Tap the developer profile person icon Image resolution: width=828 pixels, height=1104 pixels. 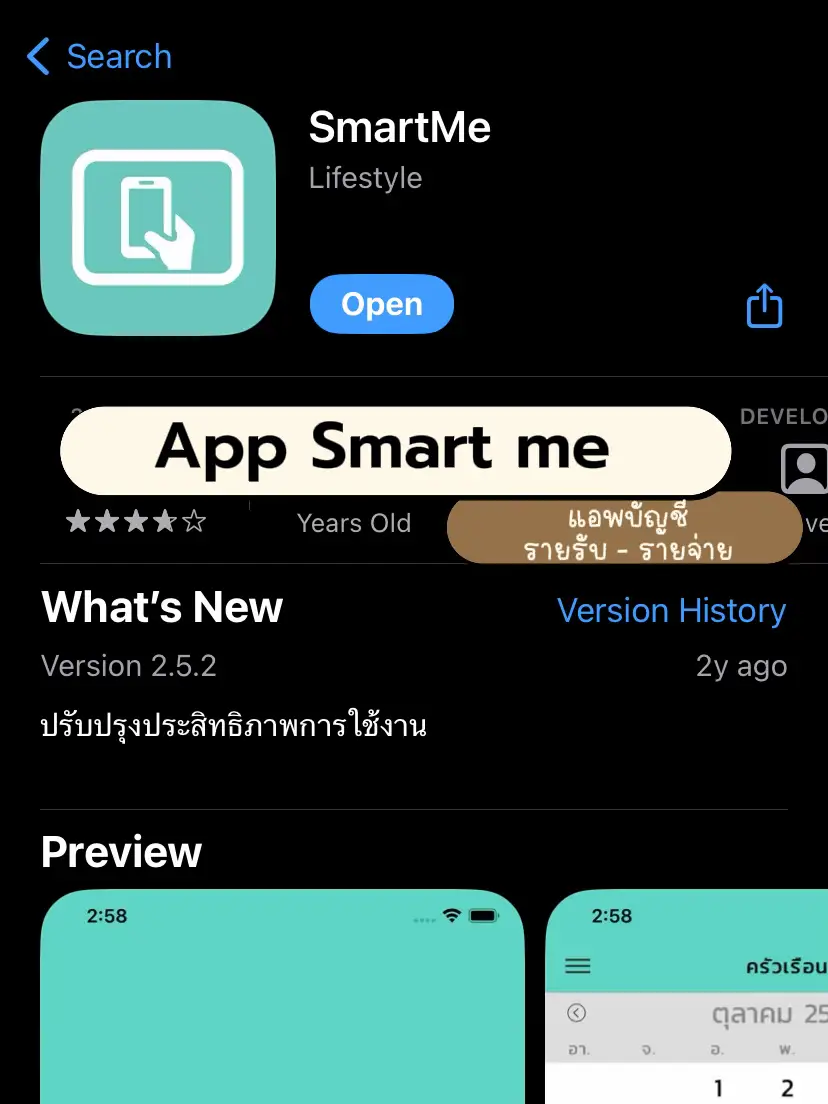point(806,470)
